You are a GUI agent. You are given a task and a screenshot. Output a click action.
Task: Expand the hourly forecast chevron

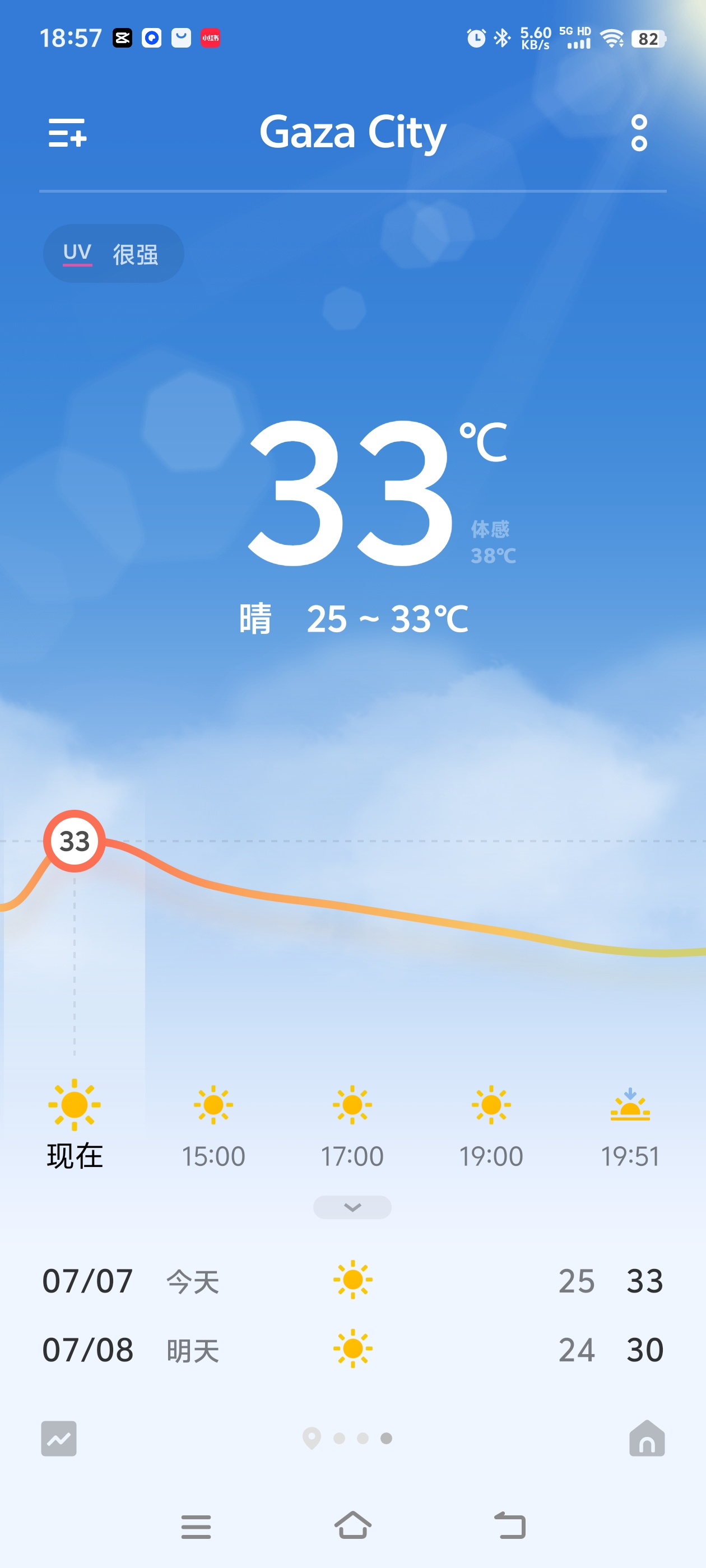(352, 1207)
